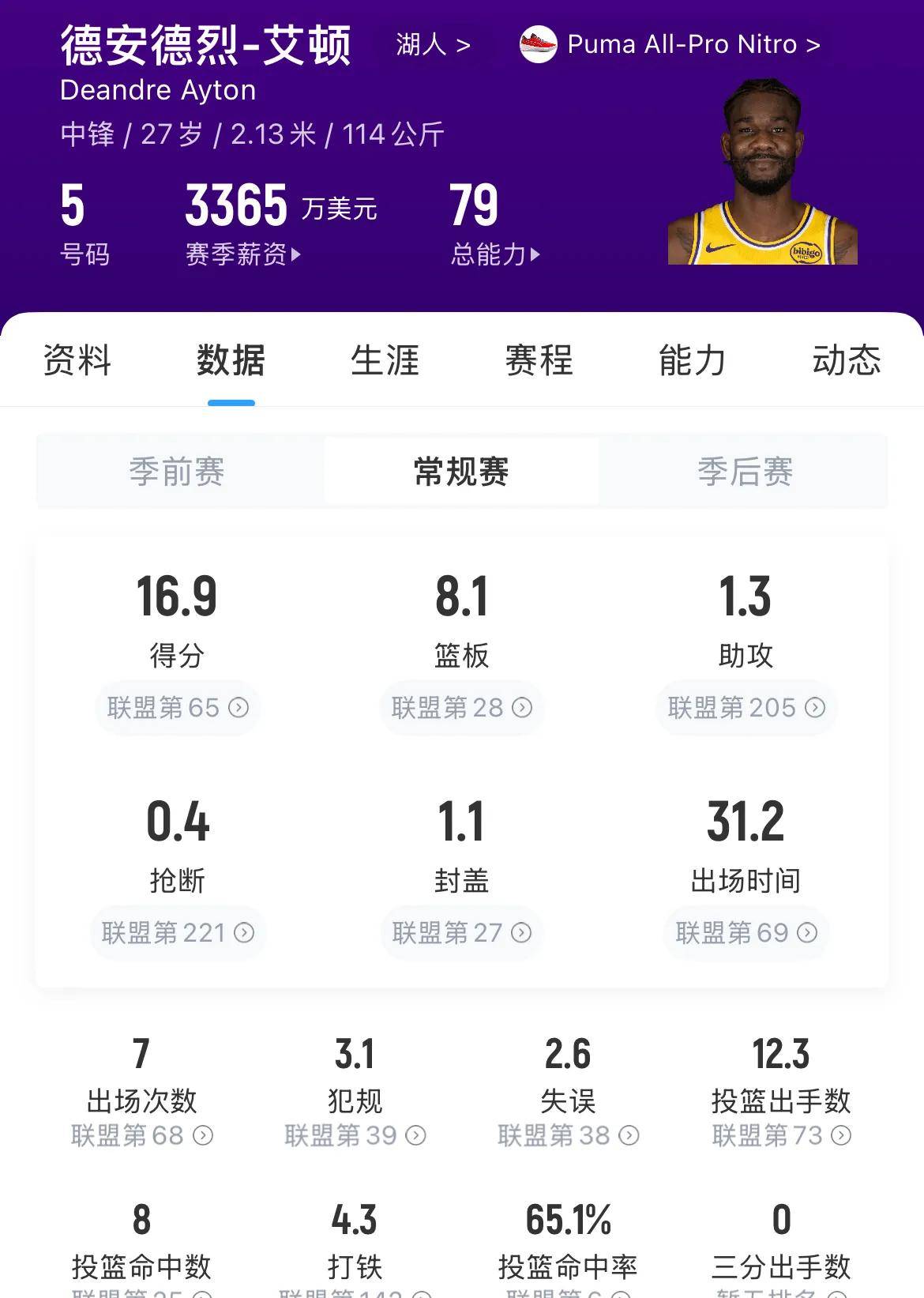Open the 能力 tab
The height and width of the screenshot is (1298, 924).
tap(691, 360)
